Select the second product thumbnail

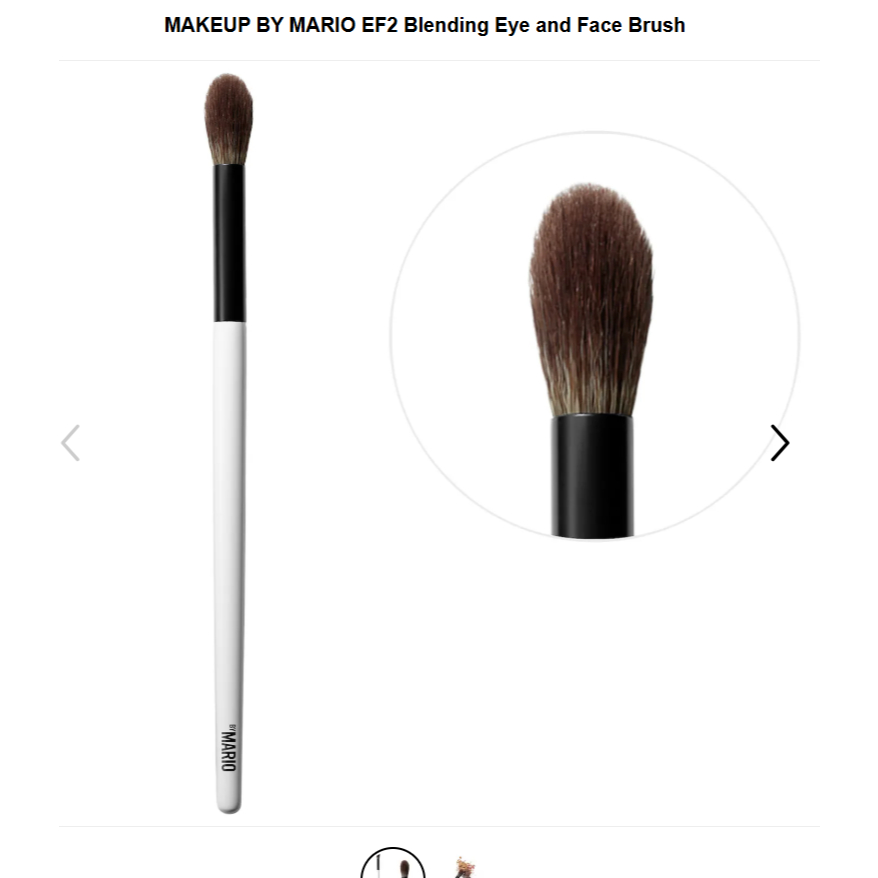tap(463, 868)
